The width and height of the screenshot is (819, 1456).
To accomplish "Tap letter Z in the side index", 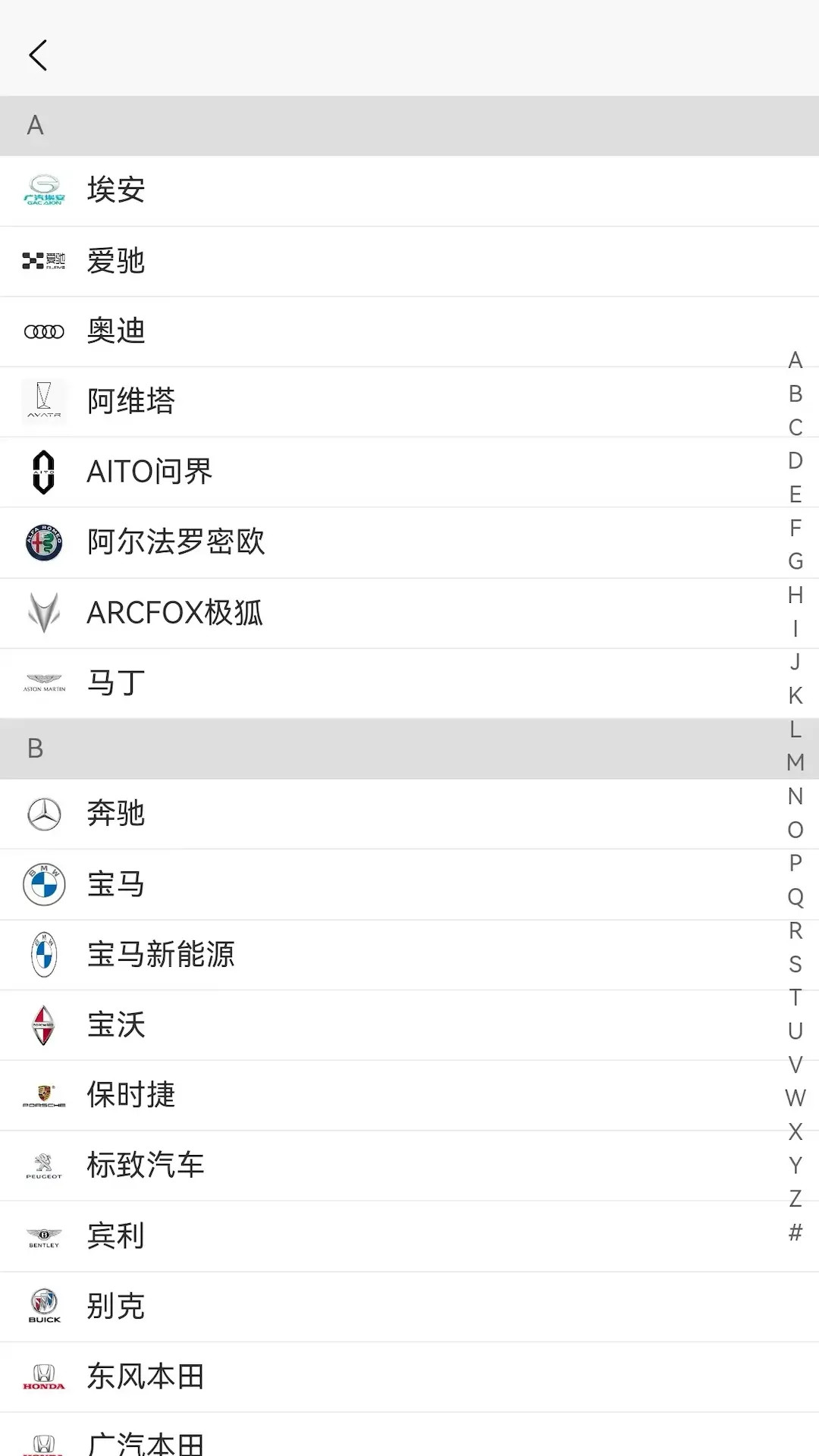I will [795, 1197].
